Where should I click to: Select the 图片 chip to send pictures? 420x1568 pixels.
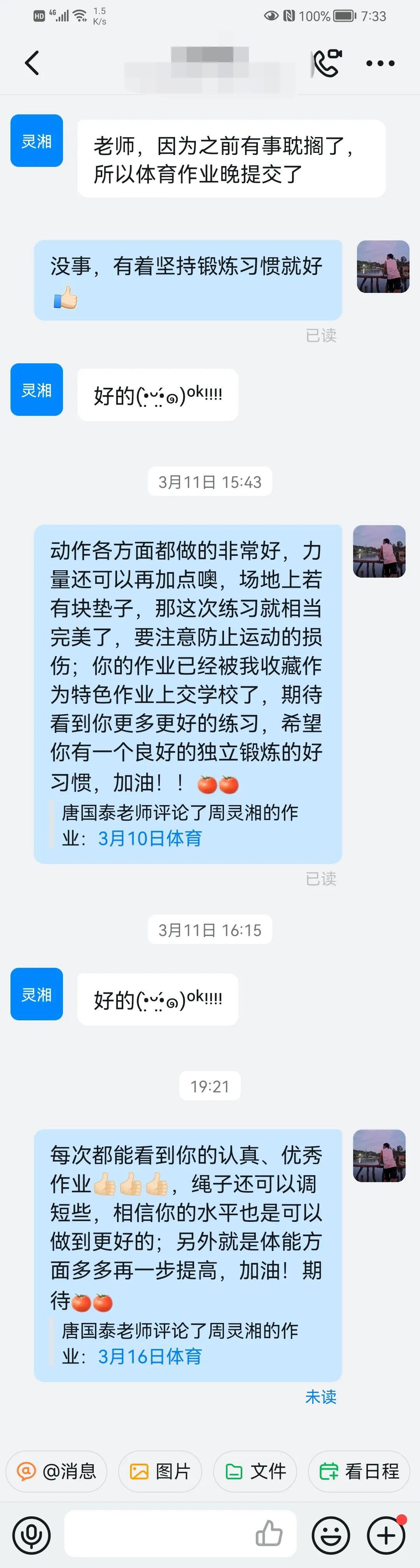tap(161, 1471)
